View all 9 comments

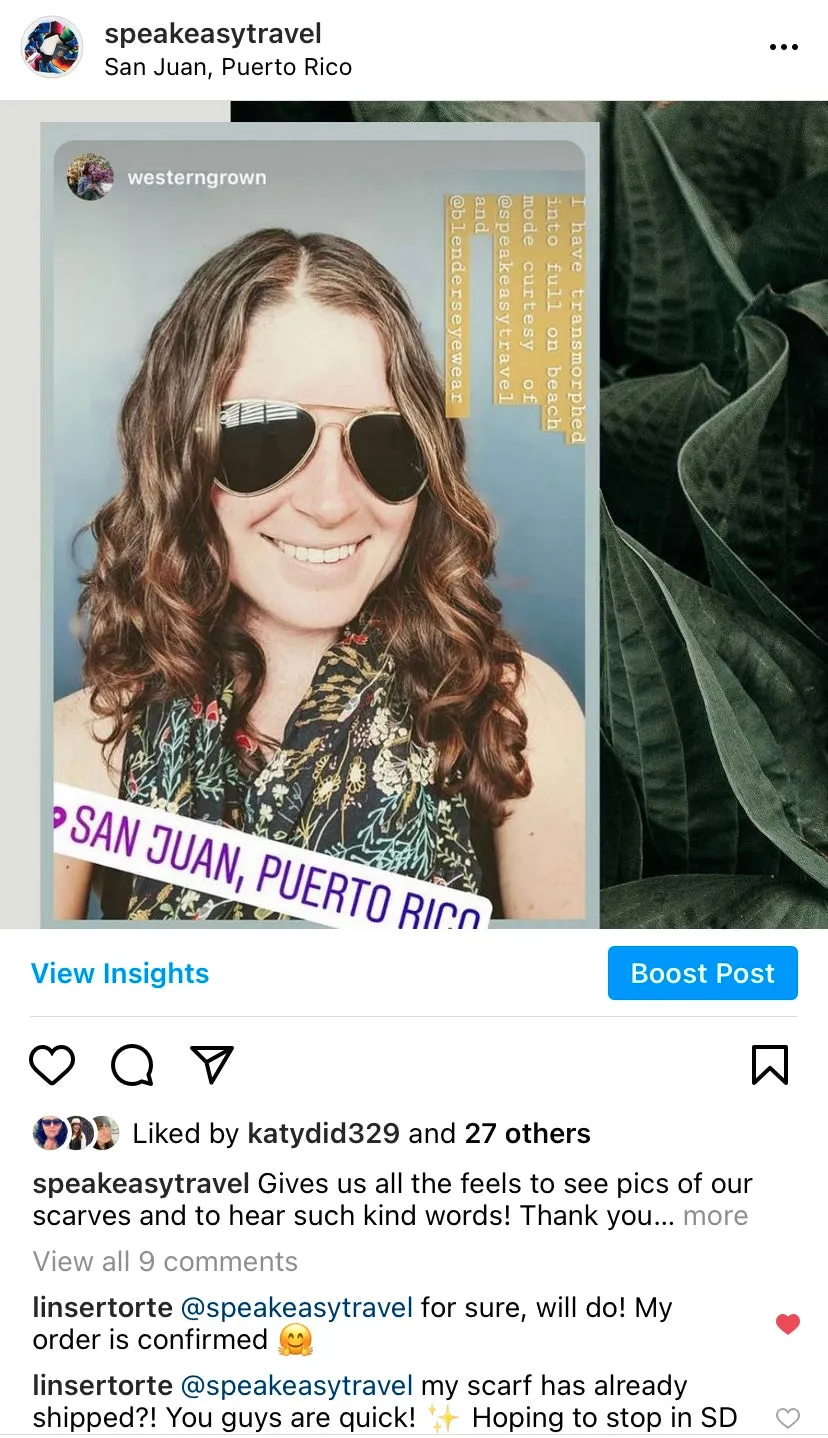(x=165, y=1262)
